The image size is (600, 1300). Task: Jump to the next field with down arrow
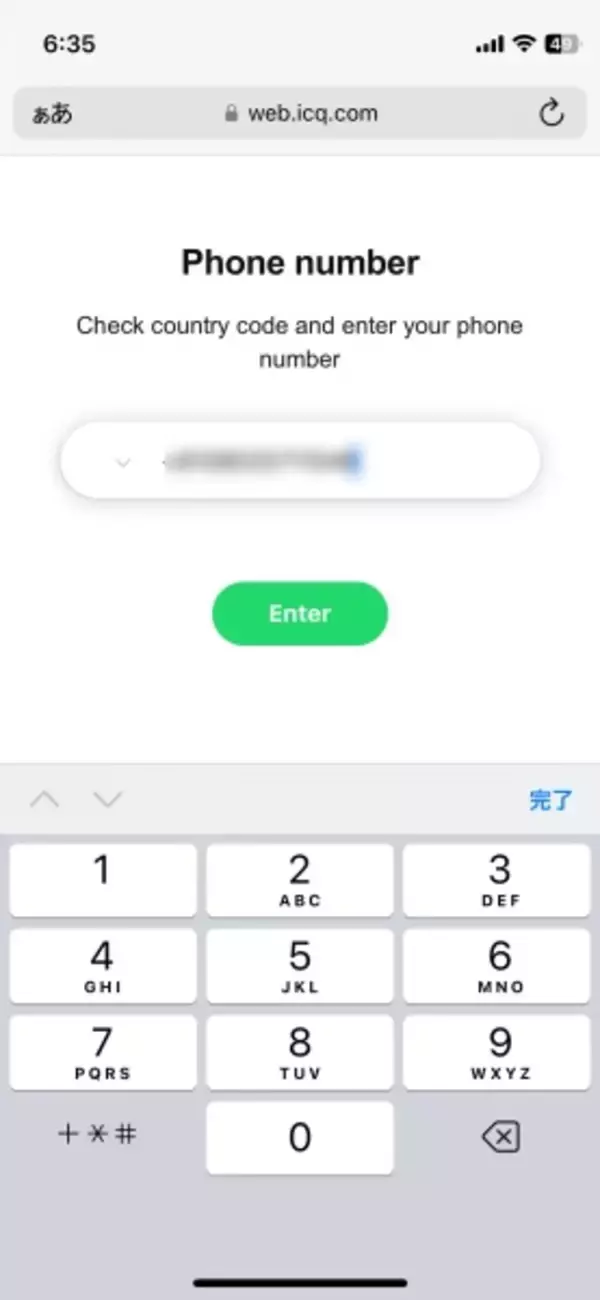107,799
